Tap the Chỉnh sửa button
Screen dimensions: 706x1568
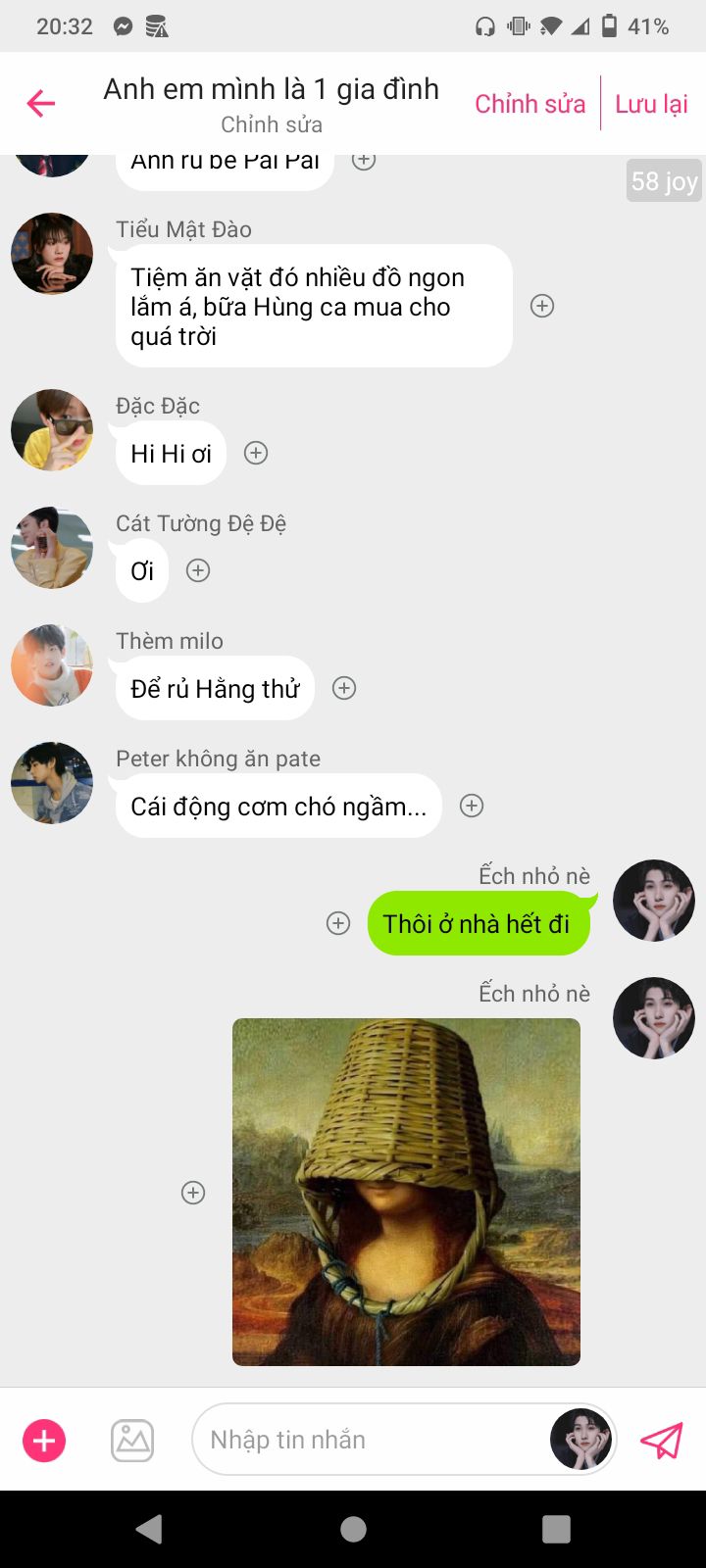(x=529, y=104)
